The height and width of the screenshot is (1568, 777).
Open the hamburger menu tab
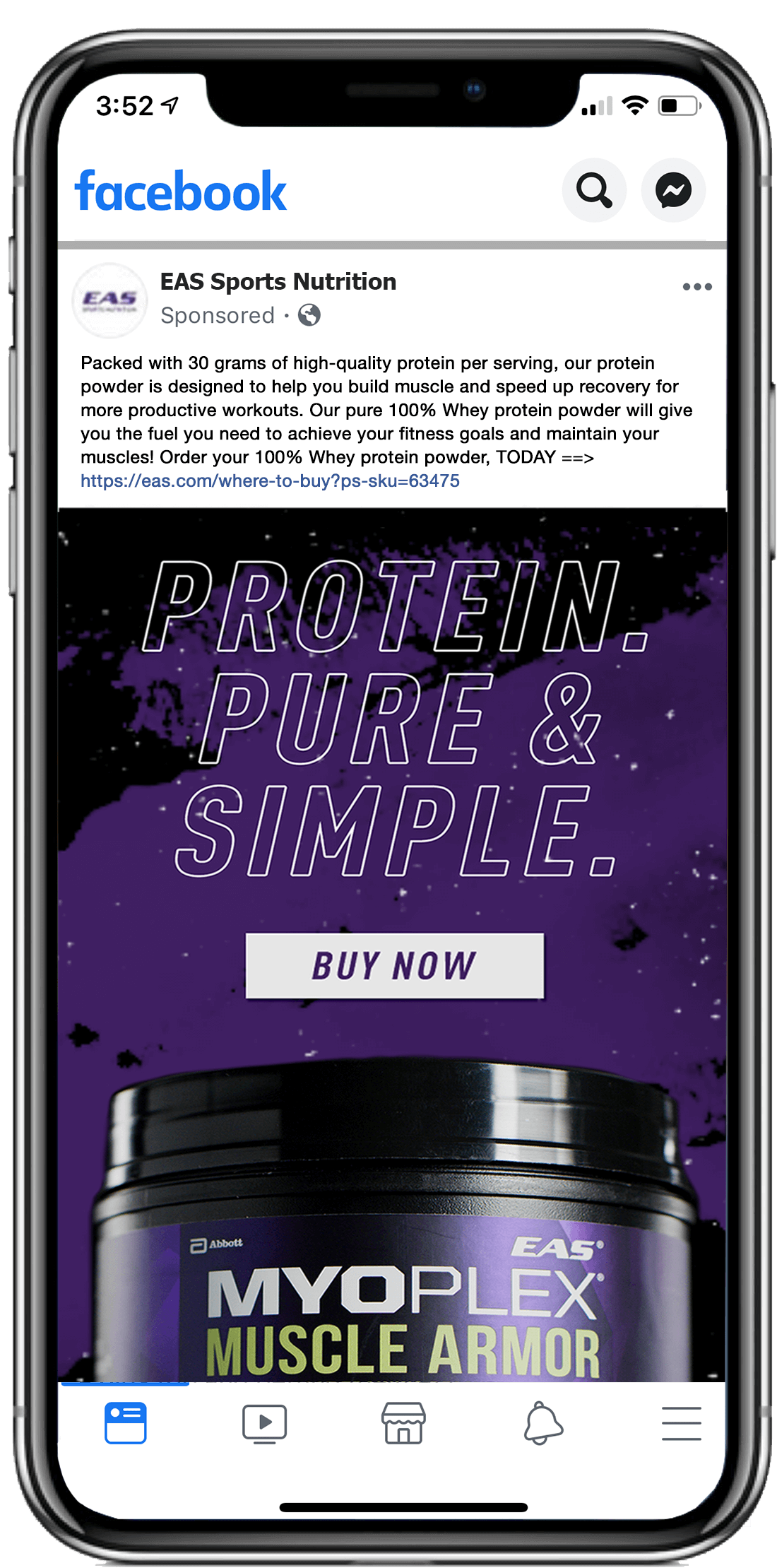coord(681,1423)
